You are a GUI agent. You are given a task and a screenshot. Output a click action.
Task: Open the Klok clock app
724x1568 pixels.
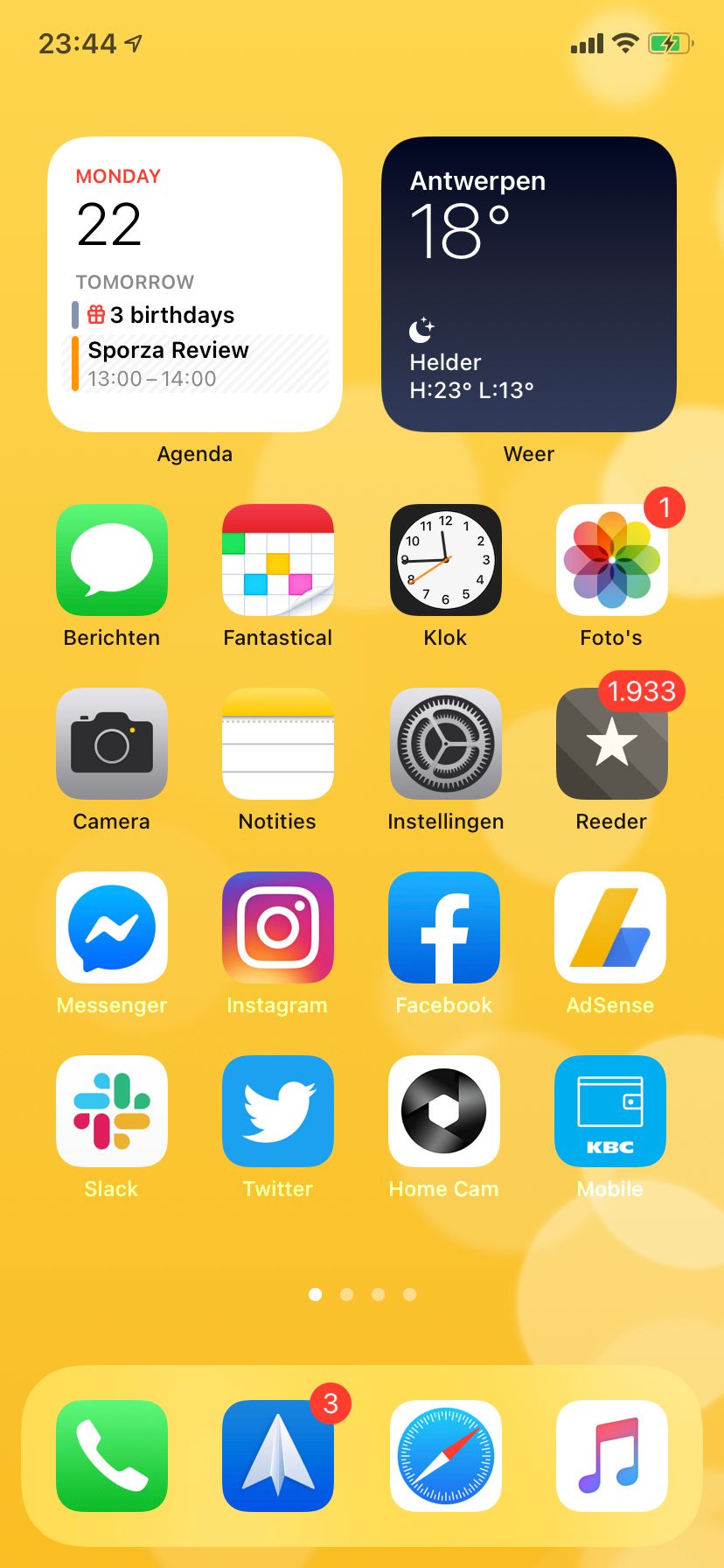pos(445,560)
